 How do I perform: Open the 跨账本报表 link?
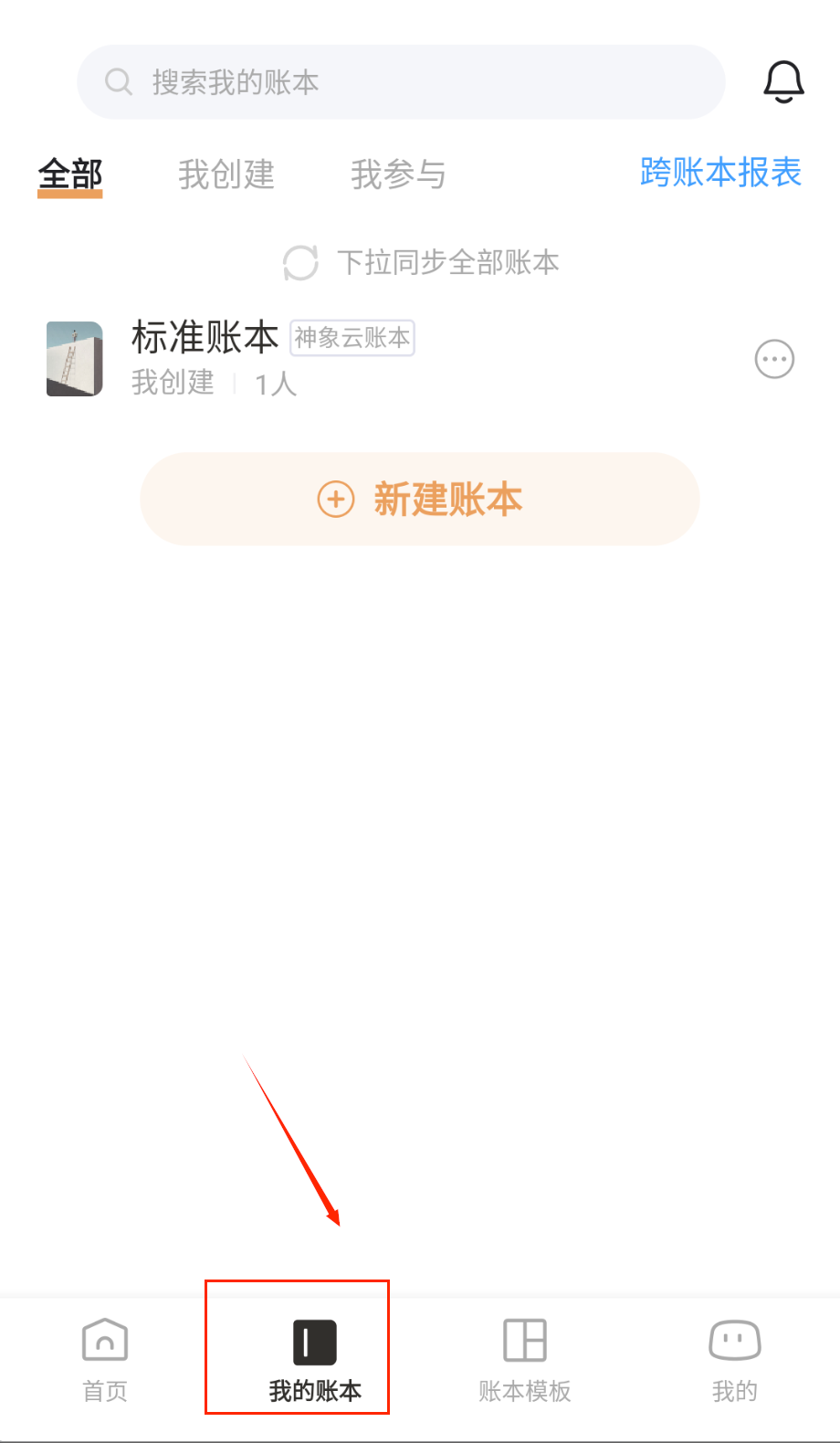pos(720,173)
